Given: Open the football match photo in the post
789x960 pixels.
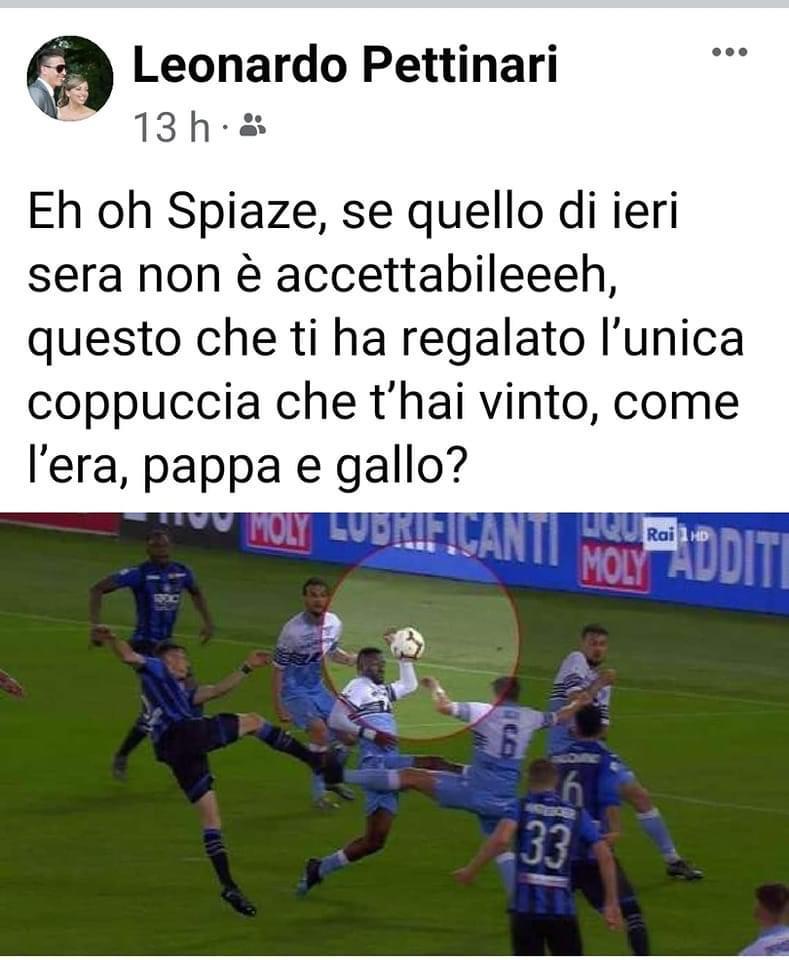Looking at the screenshot, I should coord(394,735).
